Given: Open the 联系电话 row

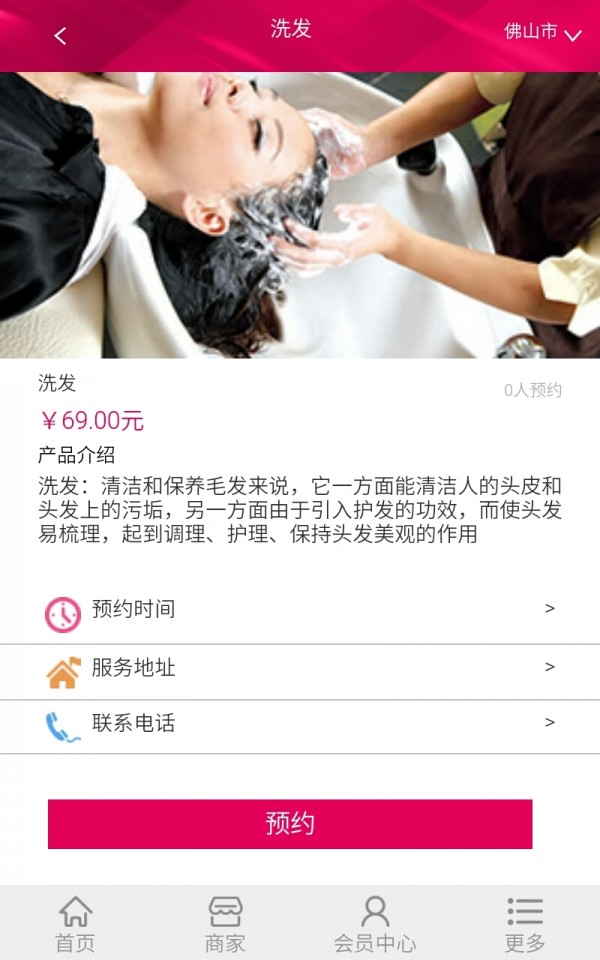Looking at the screenshot, I should [x=300, y=724].
